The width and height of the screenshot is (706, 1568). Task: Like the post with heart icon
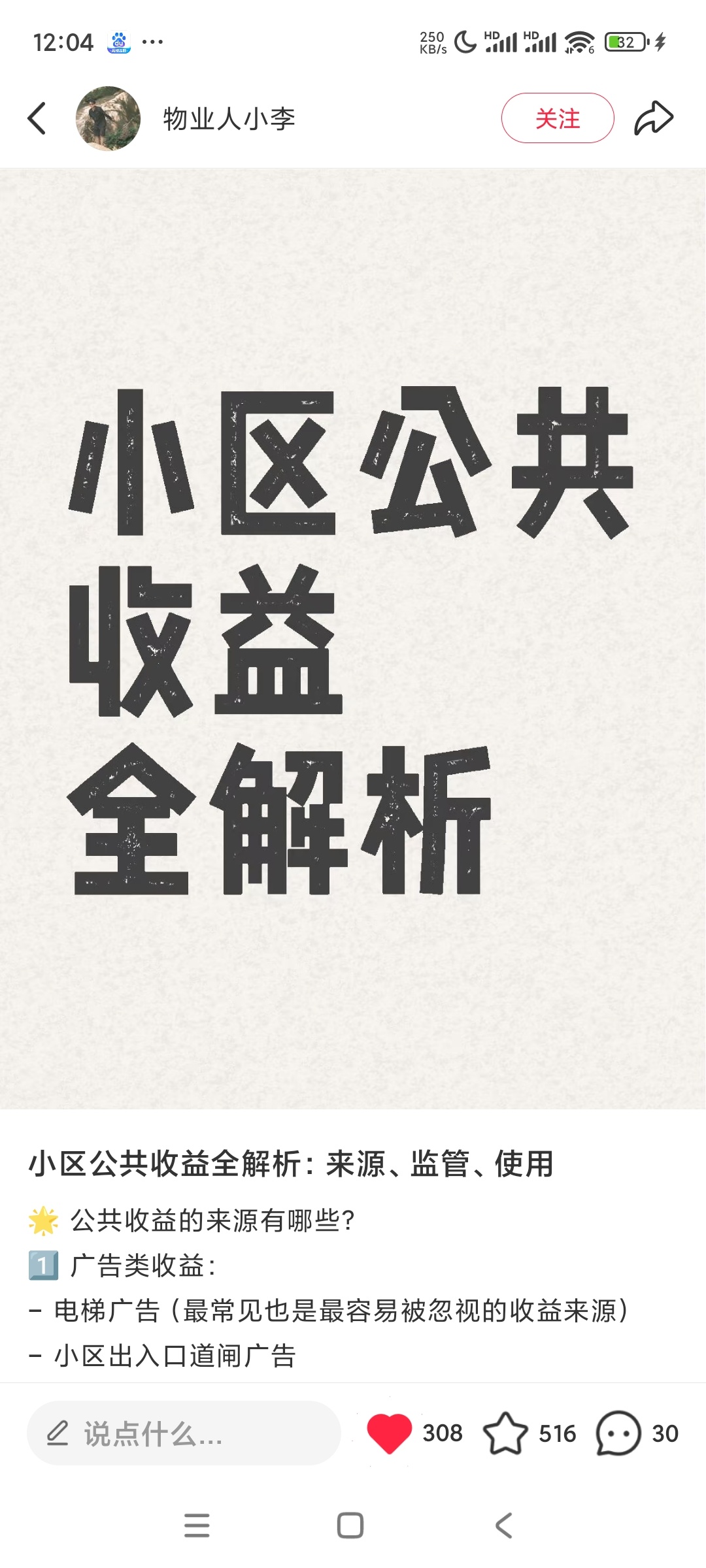[x=390, y=1433]
